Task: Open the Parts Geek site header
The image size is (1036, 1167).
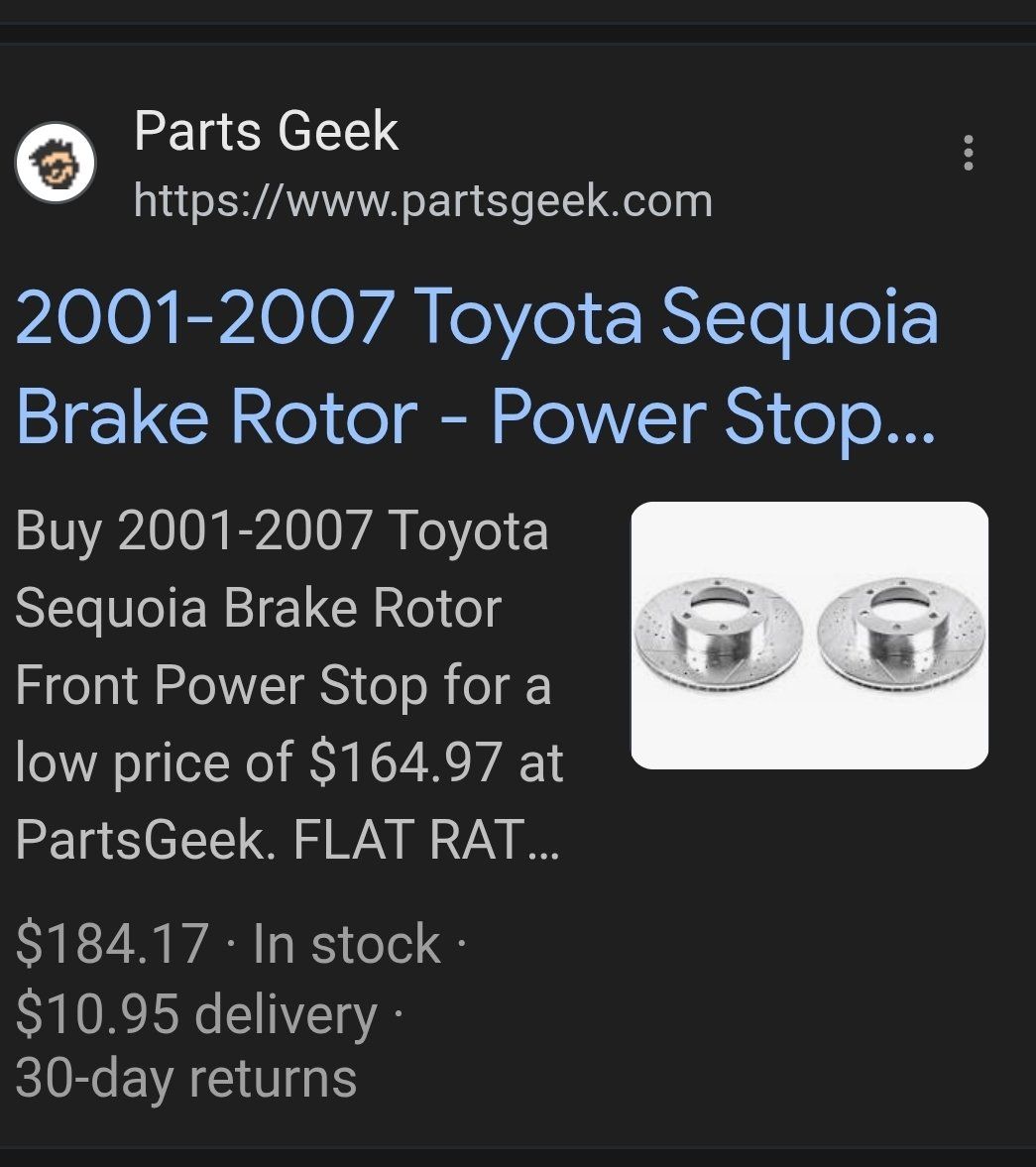Action: tap(268, 132)
